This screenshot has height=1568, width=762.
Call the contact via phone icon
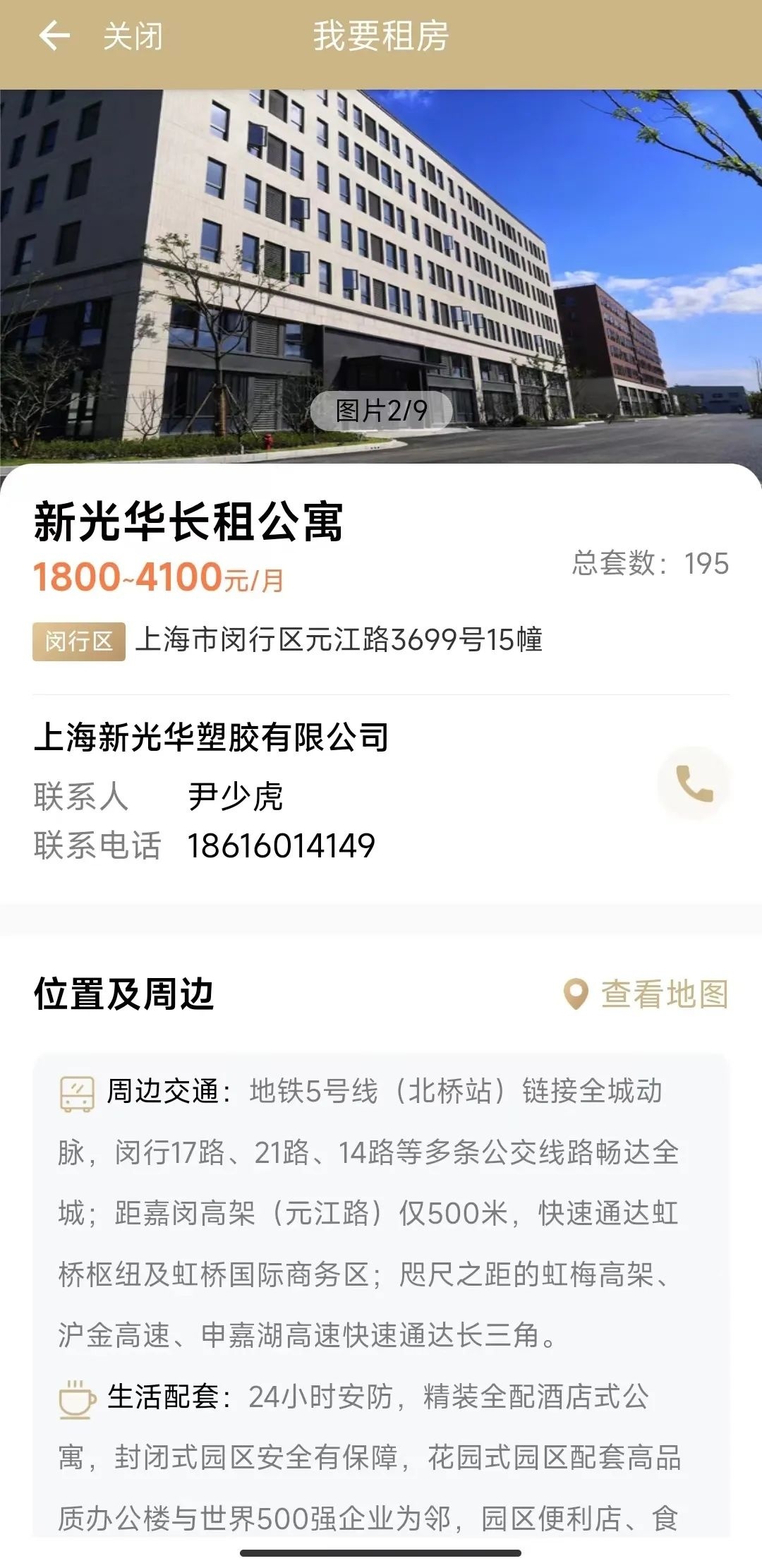coord(694,783)
